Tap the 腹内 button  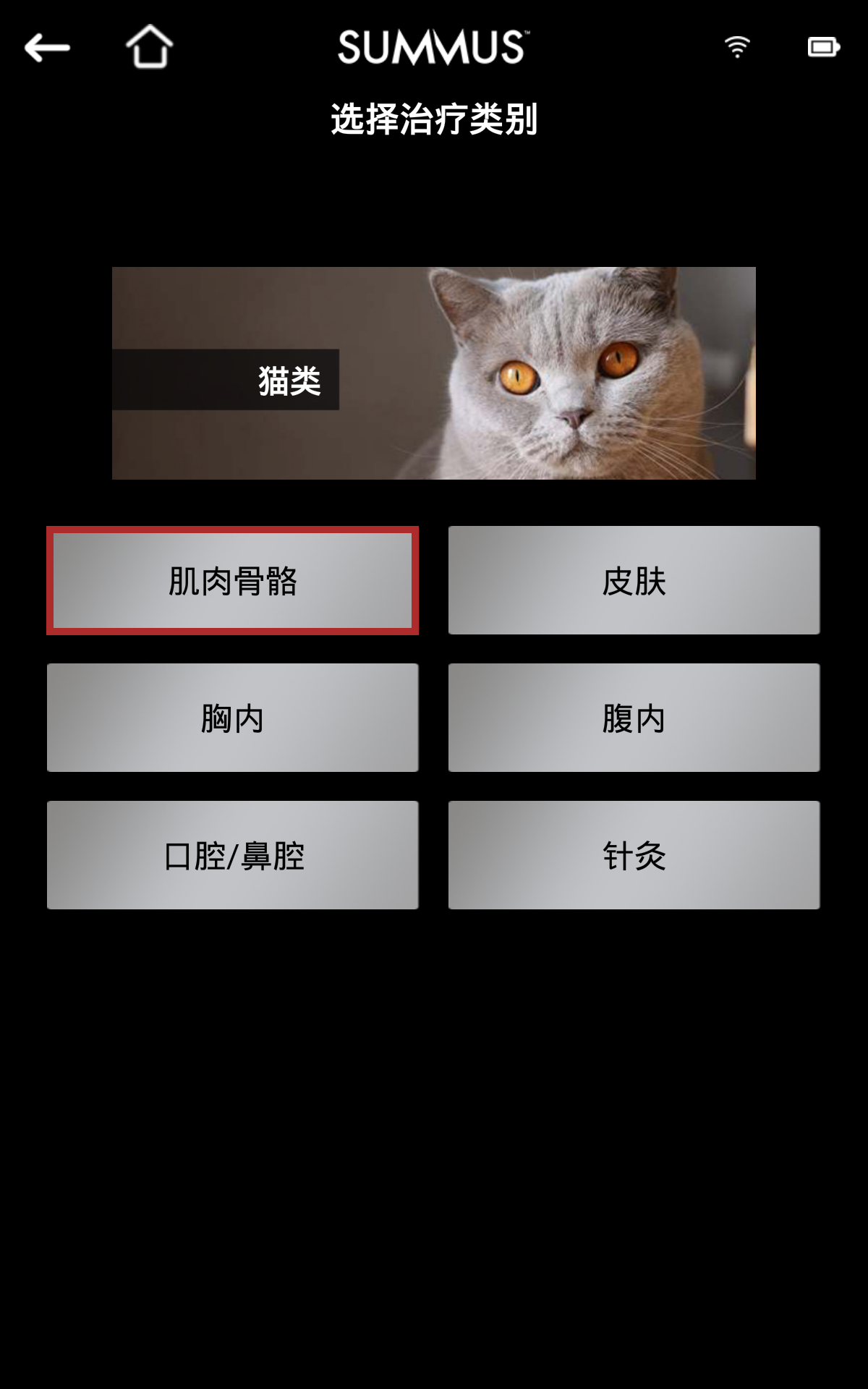634,718
